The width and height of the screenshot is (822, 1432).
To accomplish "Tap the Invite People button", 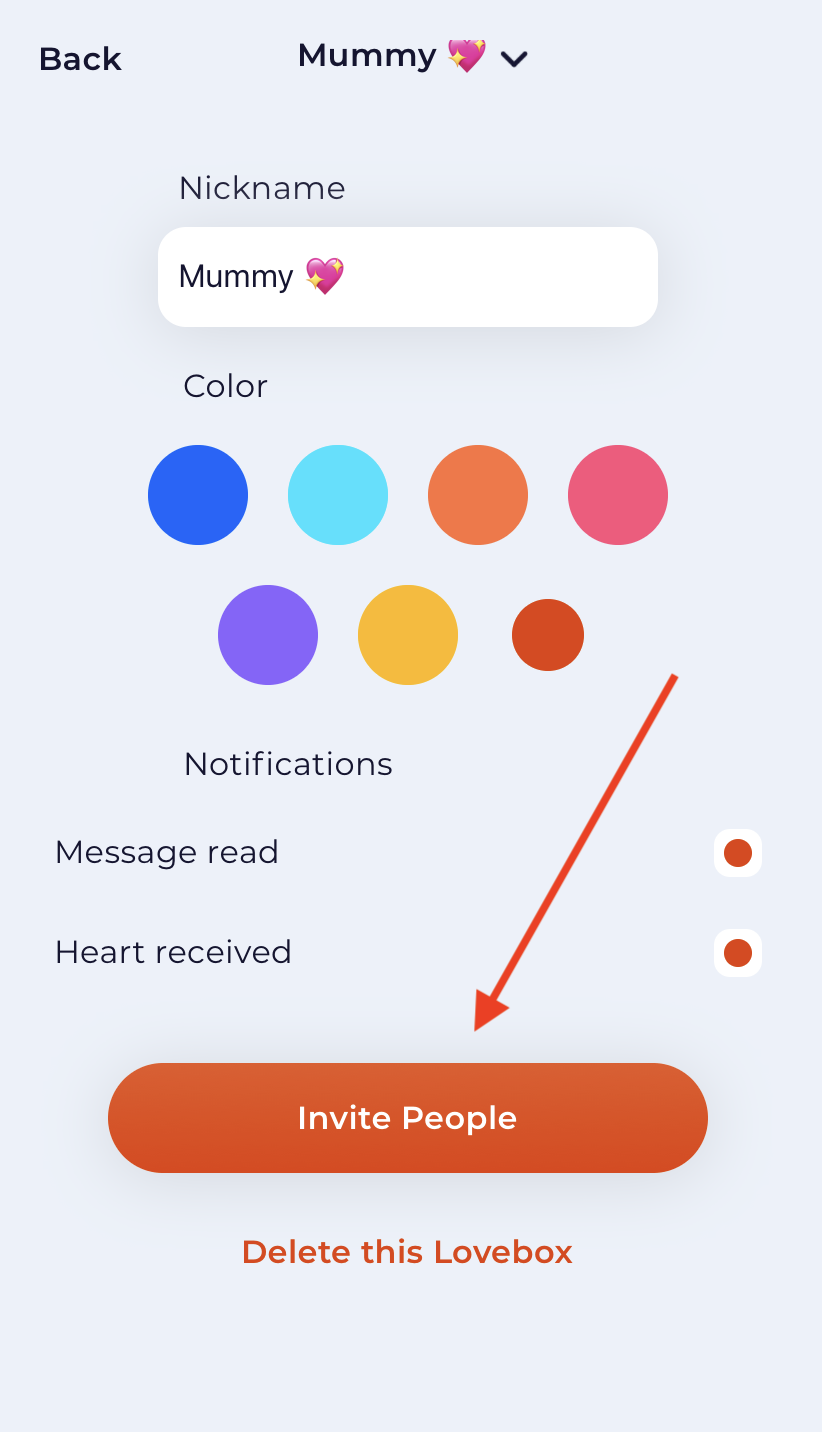I will coord(408,1118).
